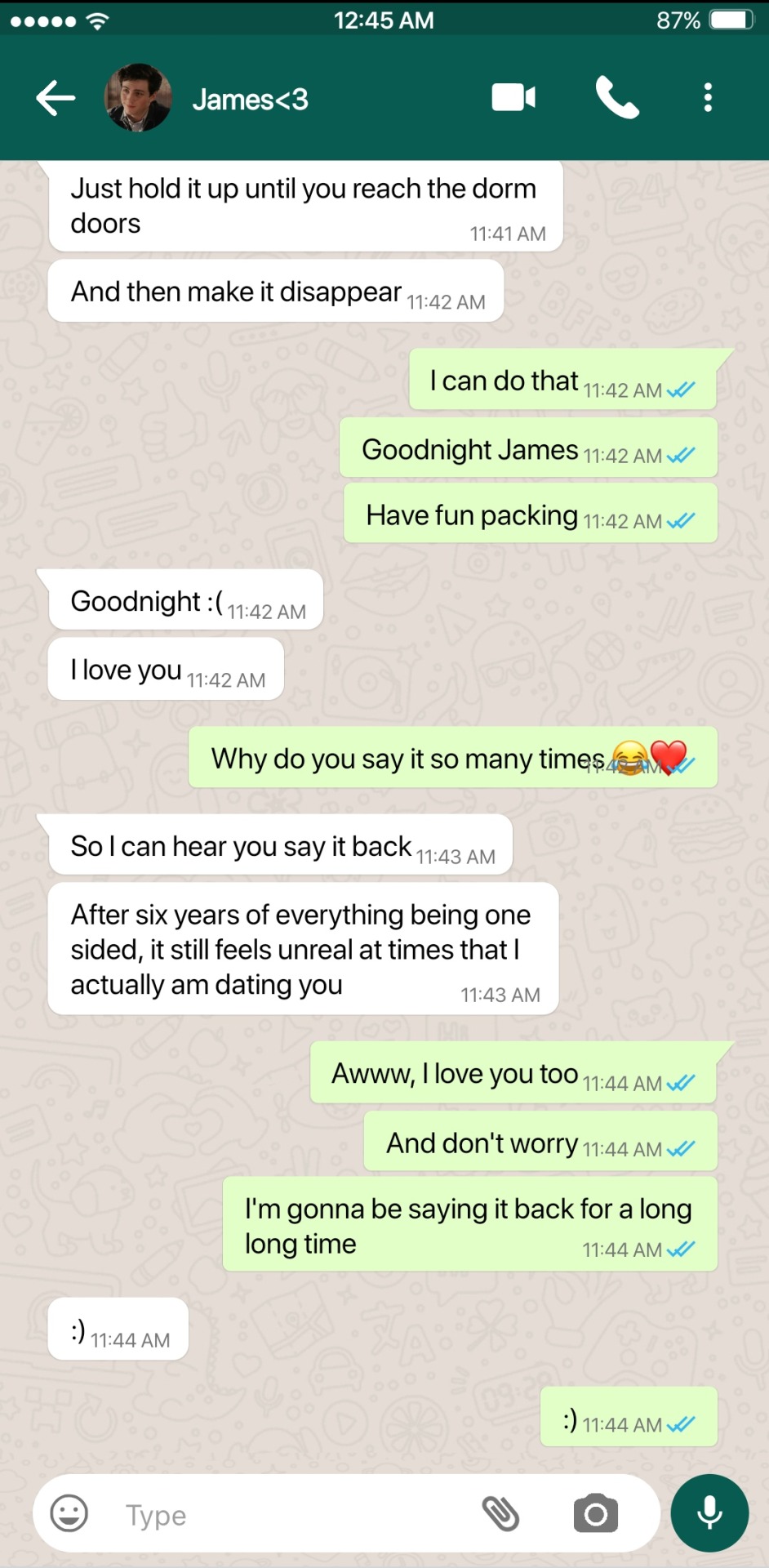
Task: Start a video call with James
Action: [x=513, y=98]
